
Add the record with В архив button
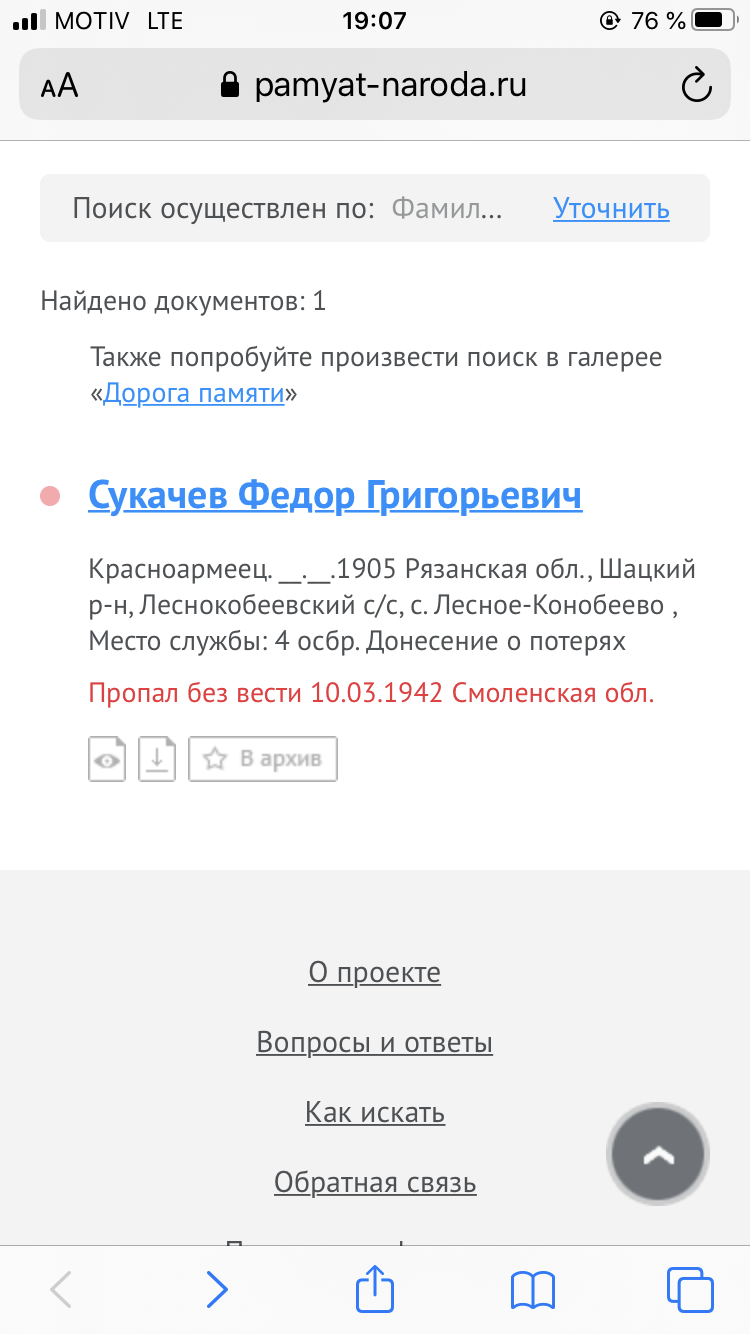pyautogui.click(x=263, y=759)
